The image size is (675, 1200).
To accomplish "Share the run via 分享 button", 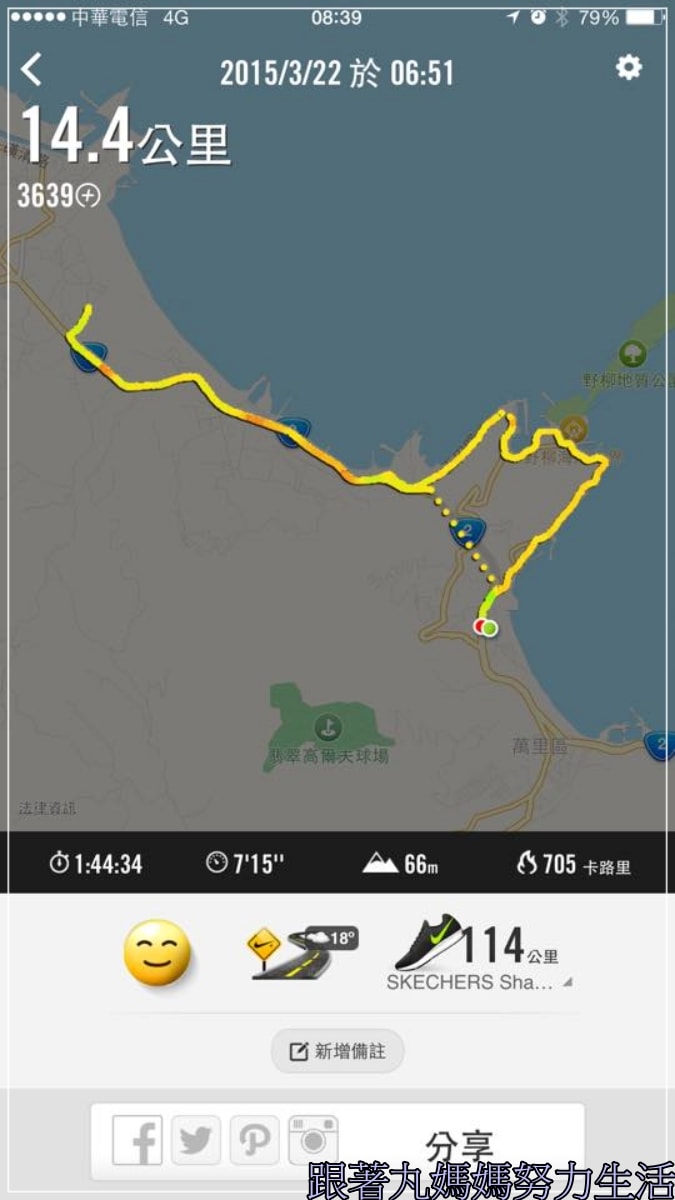I will pos(459,1144).
